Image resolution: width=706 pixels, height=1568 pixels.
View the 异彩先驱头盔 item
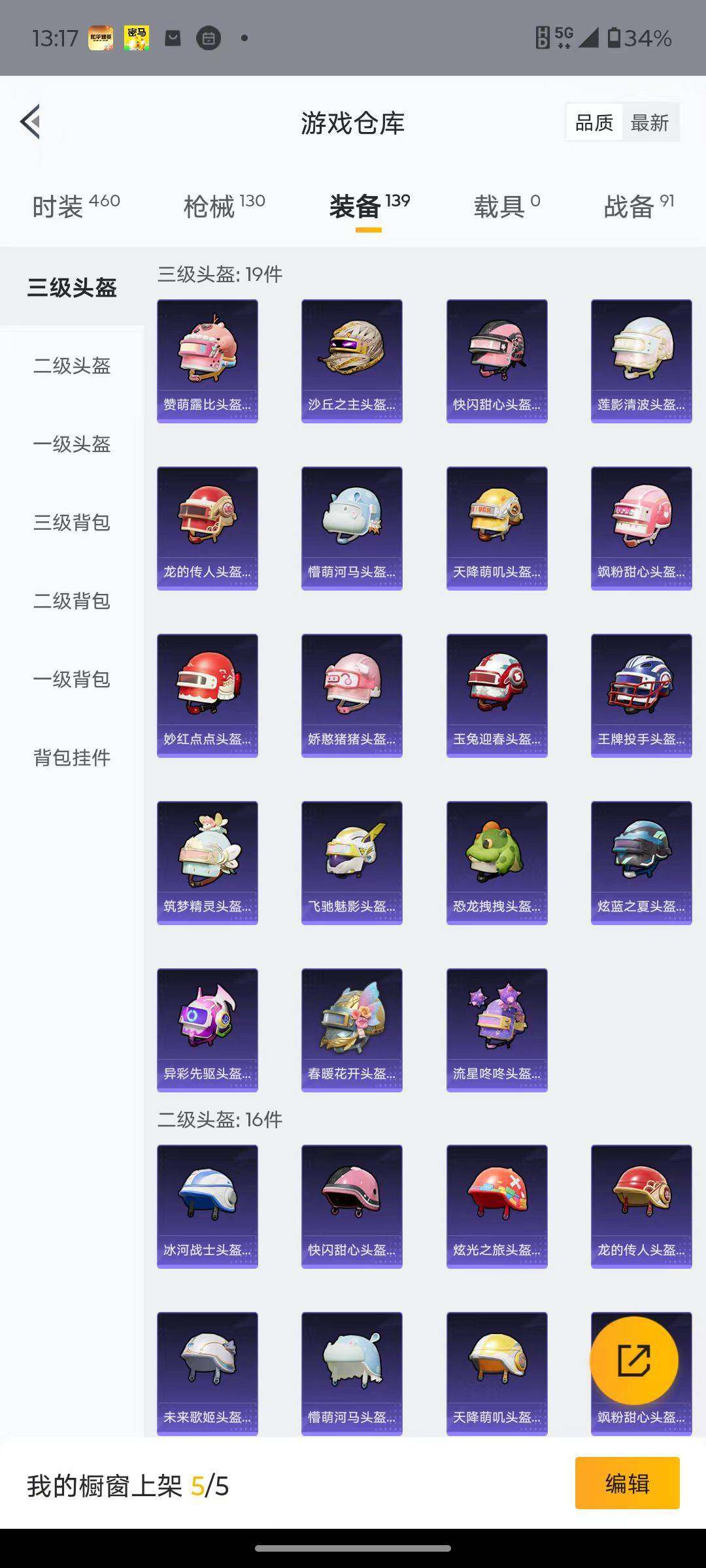click(207, 1029)
